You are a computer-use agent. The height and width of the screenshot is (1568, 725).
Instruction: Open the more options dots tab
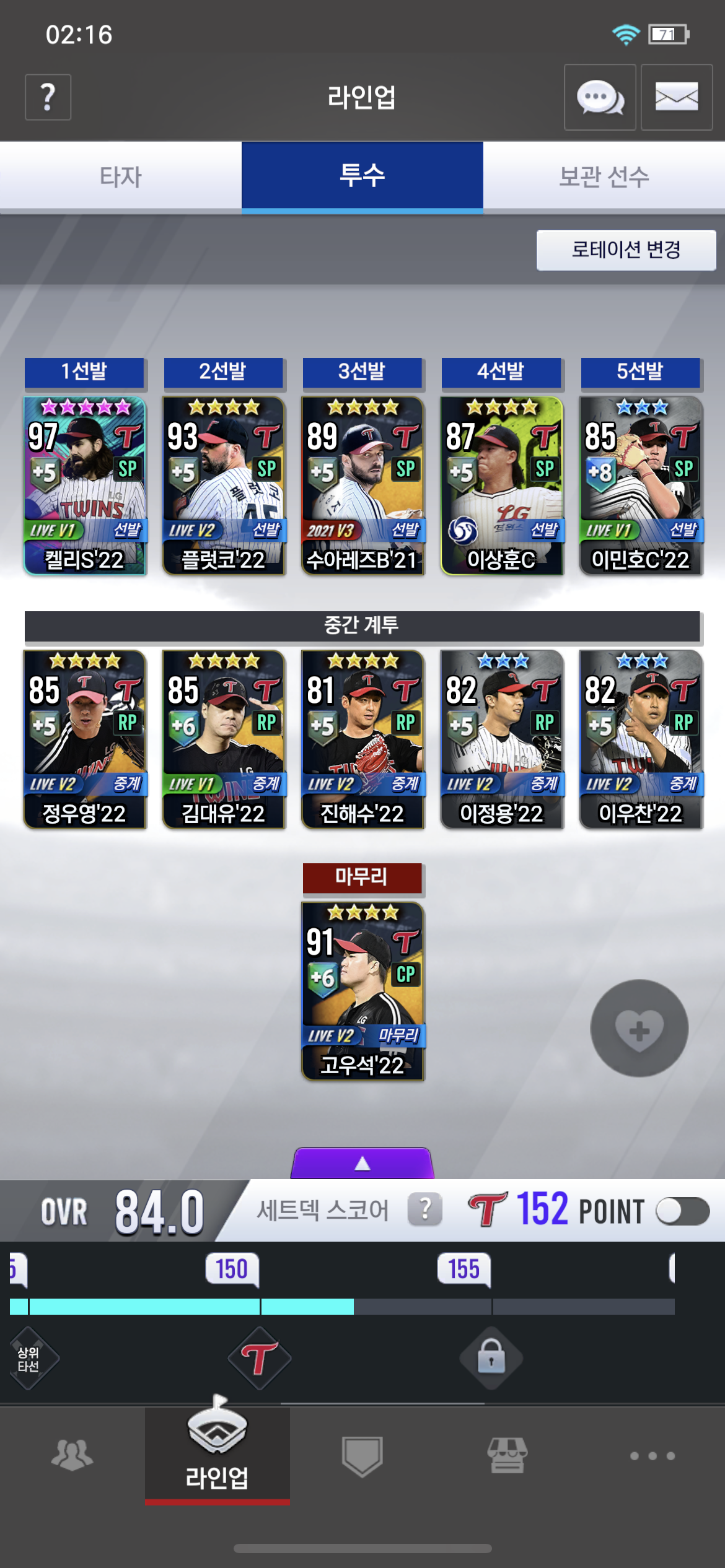click(x=652, y=1455)
